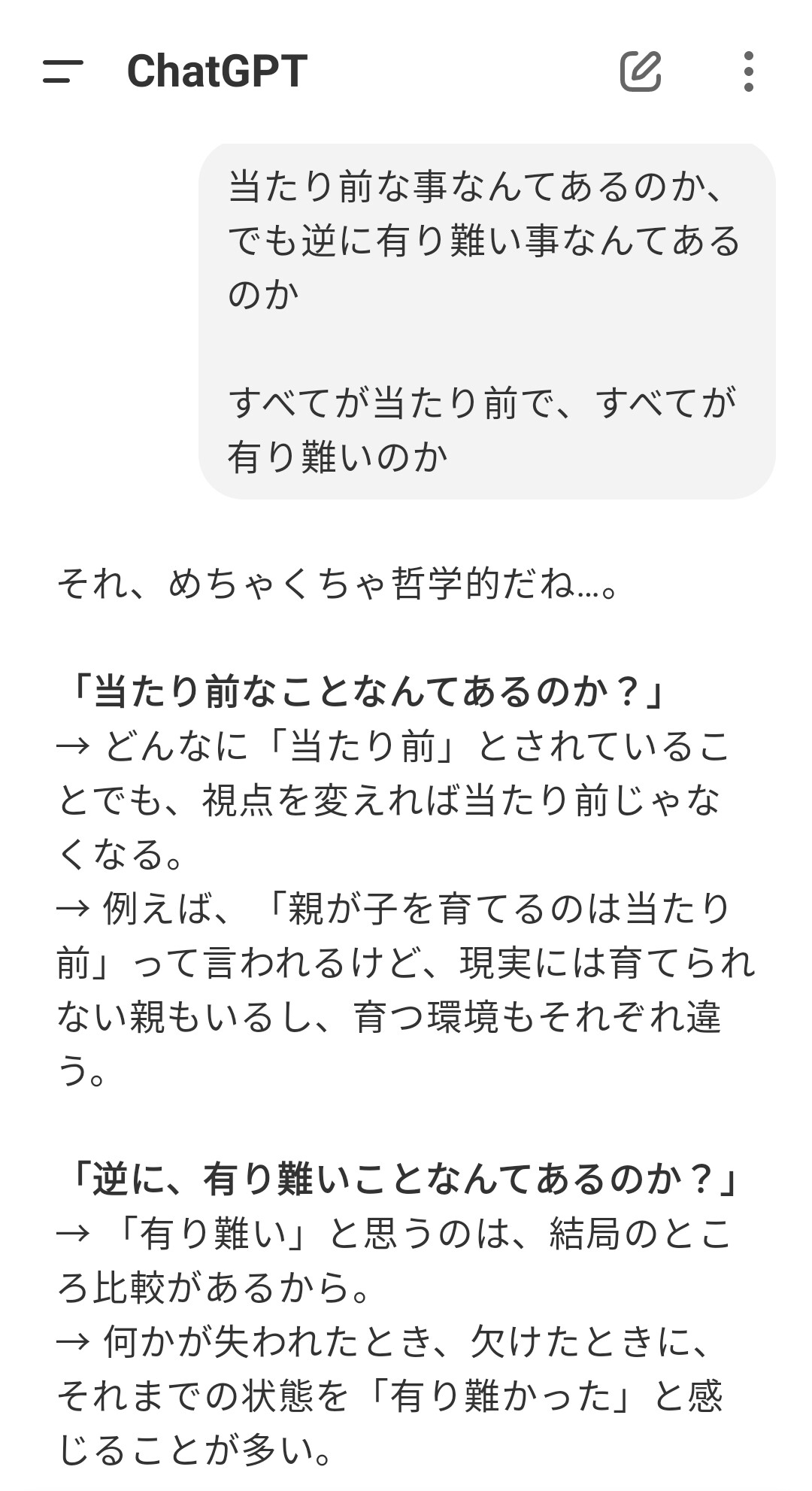The width and height of the screenshot is (812, 1491).
Task: Open the three-dot overflow menu
Action: click(x=748, y=71)
